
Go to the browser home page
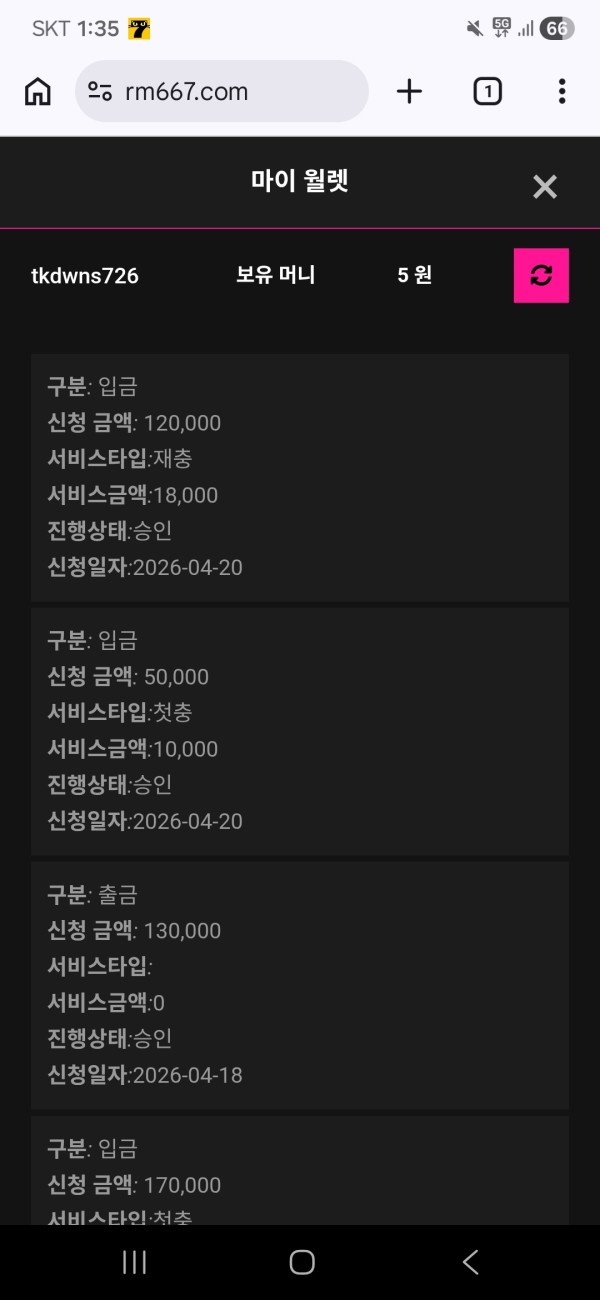point(38,92)
